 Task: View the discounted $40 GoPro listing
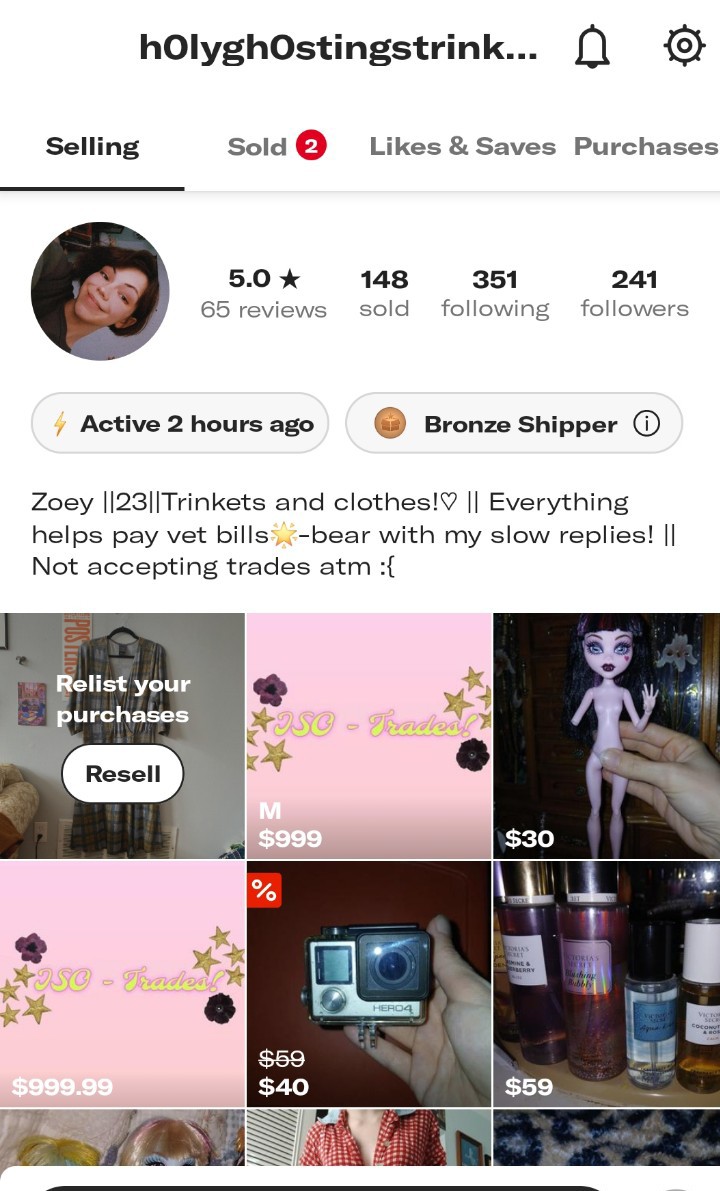tap(369, 984)
